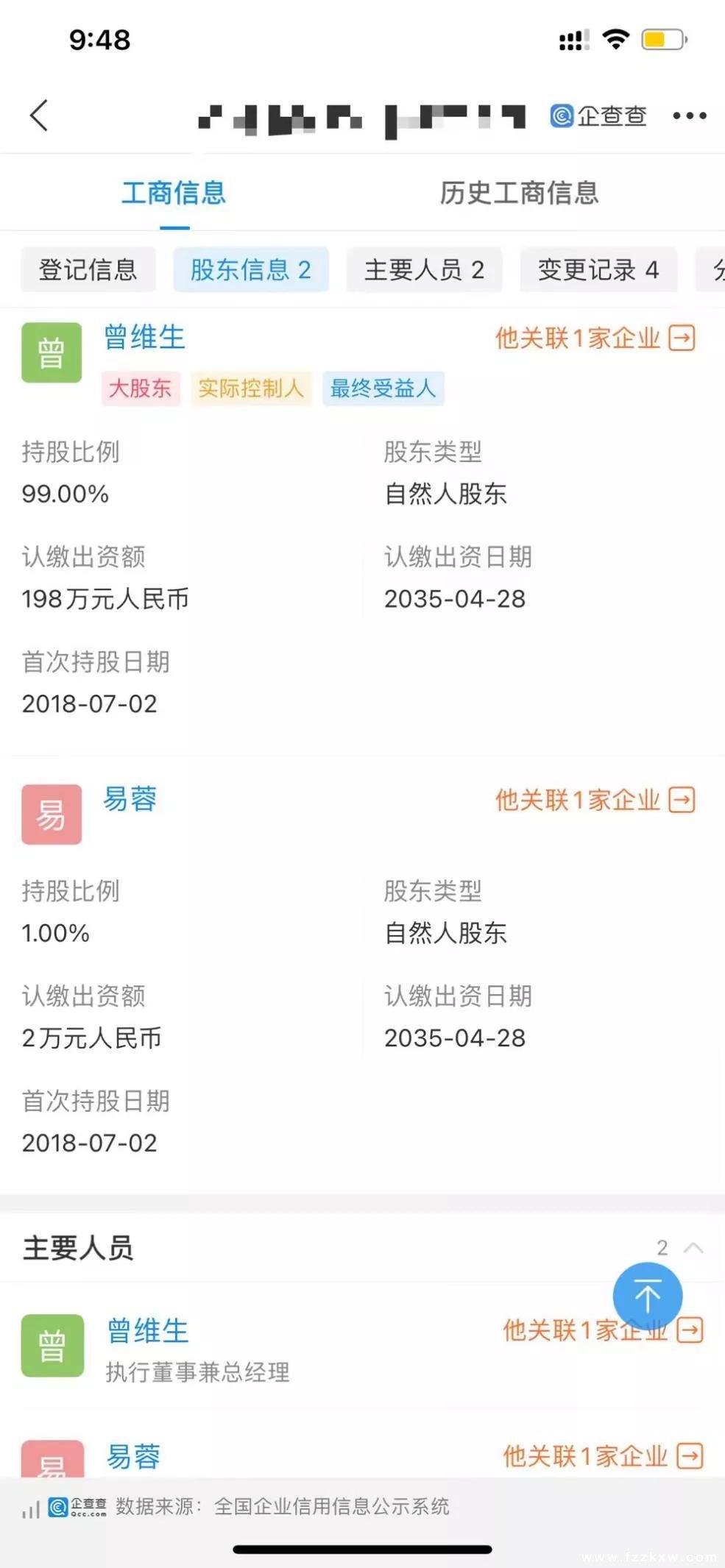725x1568 pixels.
Task: View 易蓉's related company in 主要人员 list
Action: [x=603, y=1456]
